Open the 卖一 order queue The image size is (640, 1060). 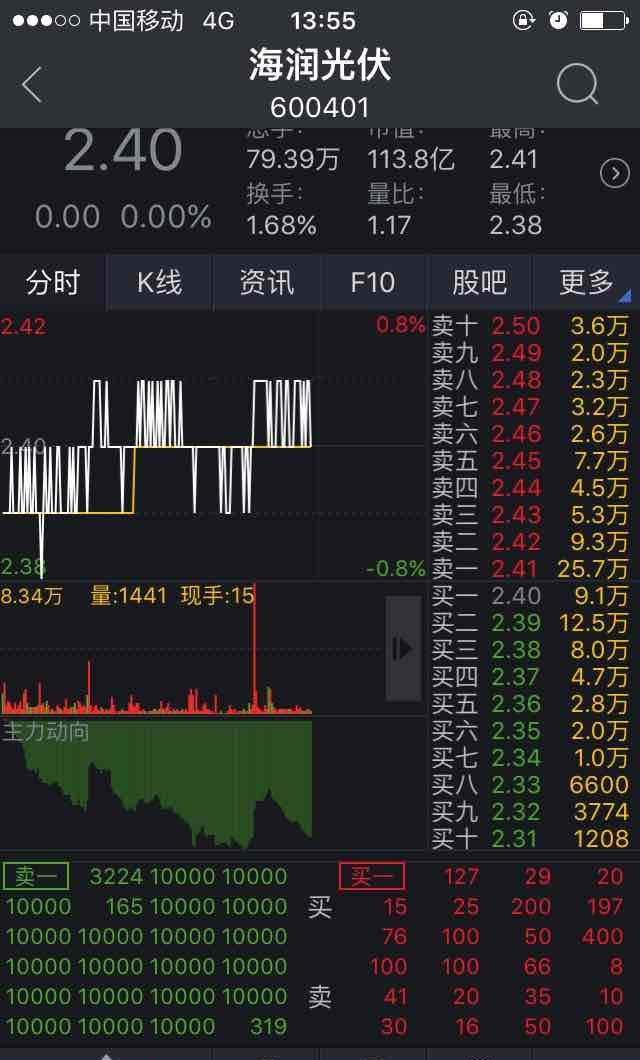[36, 877]
